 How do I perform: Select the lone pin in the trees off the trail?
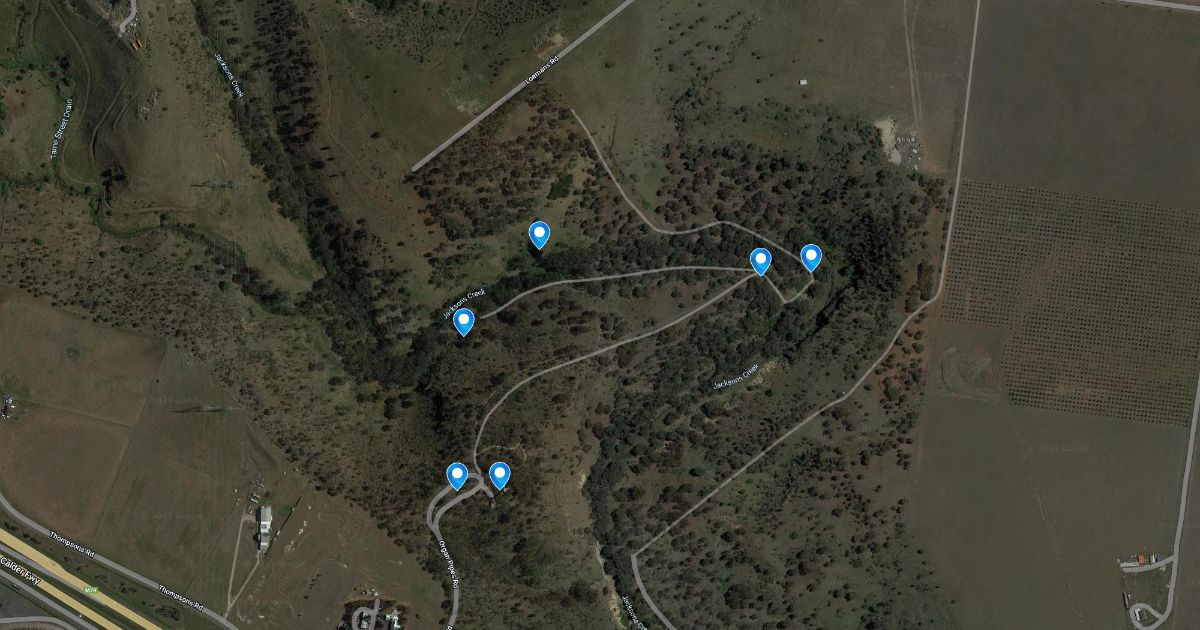click(539, 234)
